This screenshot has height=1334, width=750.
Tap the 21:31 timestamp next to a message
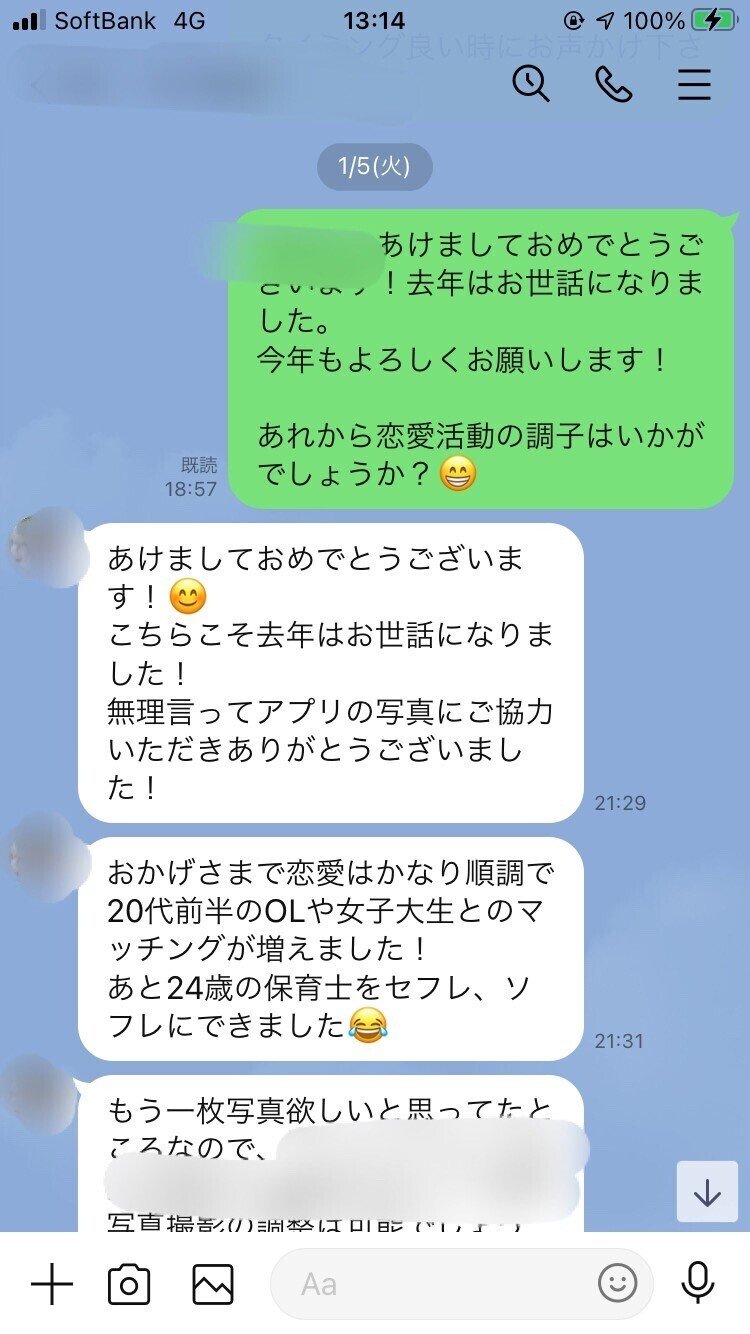point(617,1041)
